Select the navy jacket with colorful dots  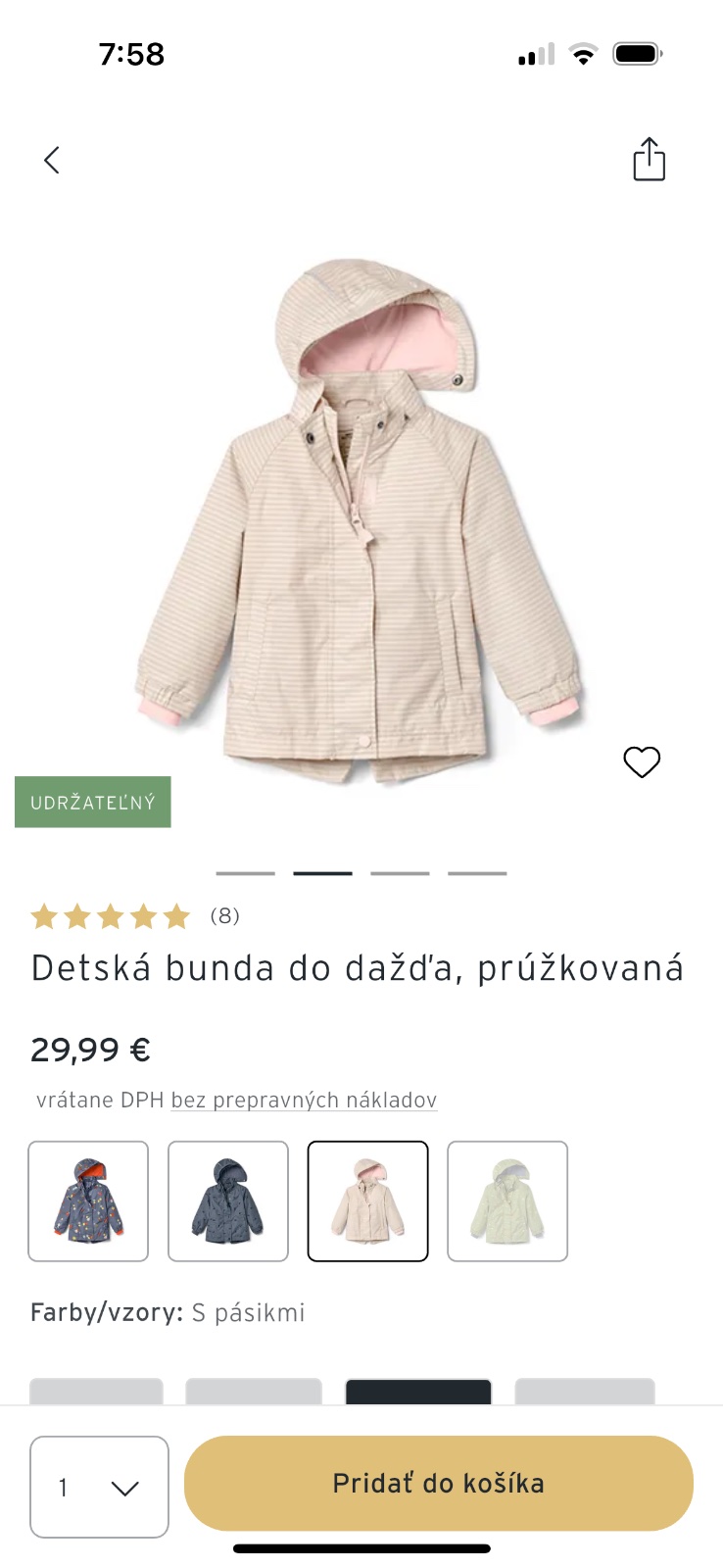pyautogui.click(x=88, y=1200)
